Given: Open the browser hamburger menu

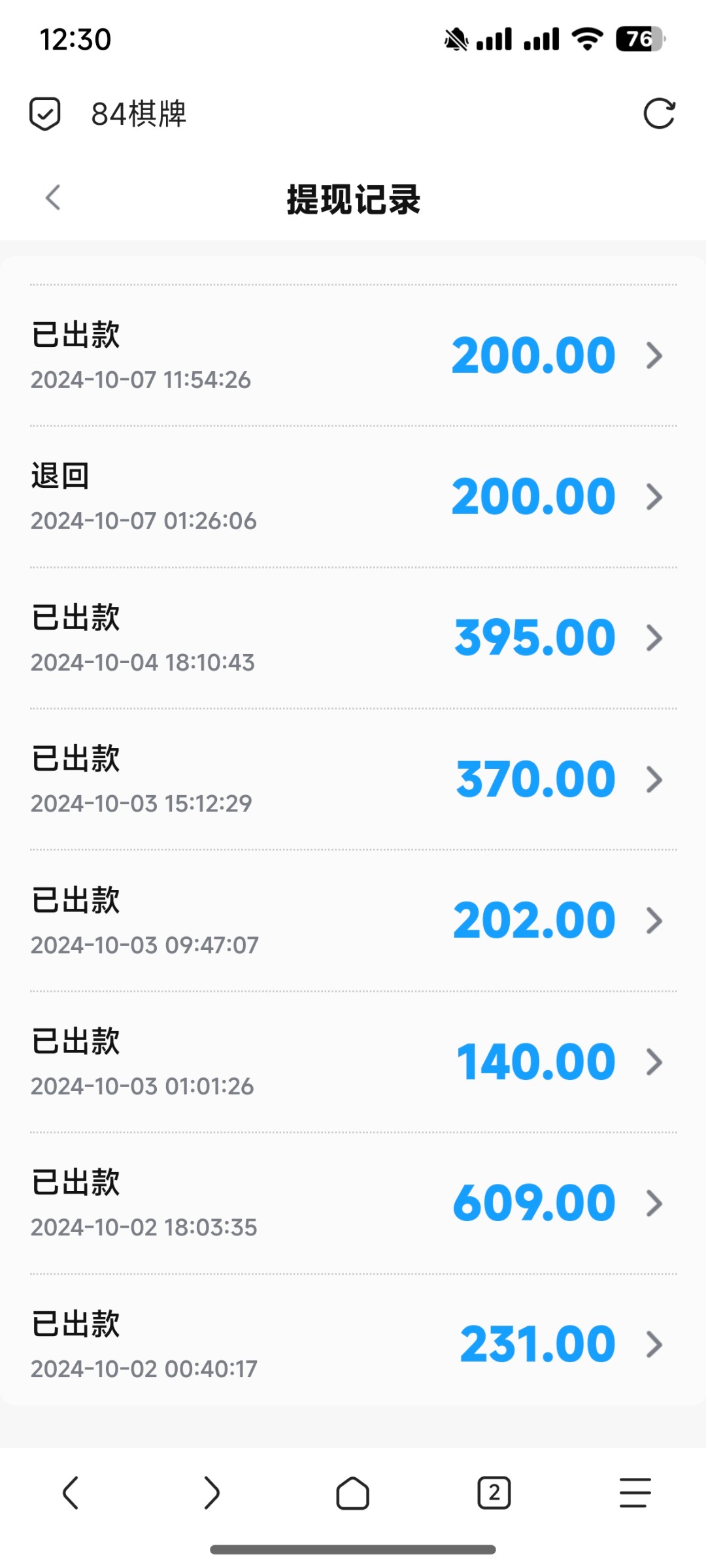Looking at the screenshot, I should tap(635, 1493).
